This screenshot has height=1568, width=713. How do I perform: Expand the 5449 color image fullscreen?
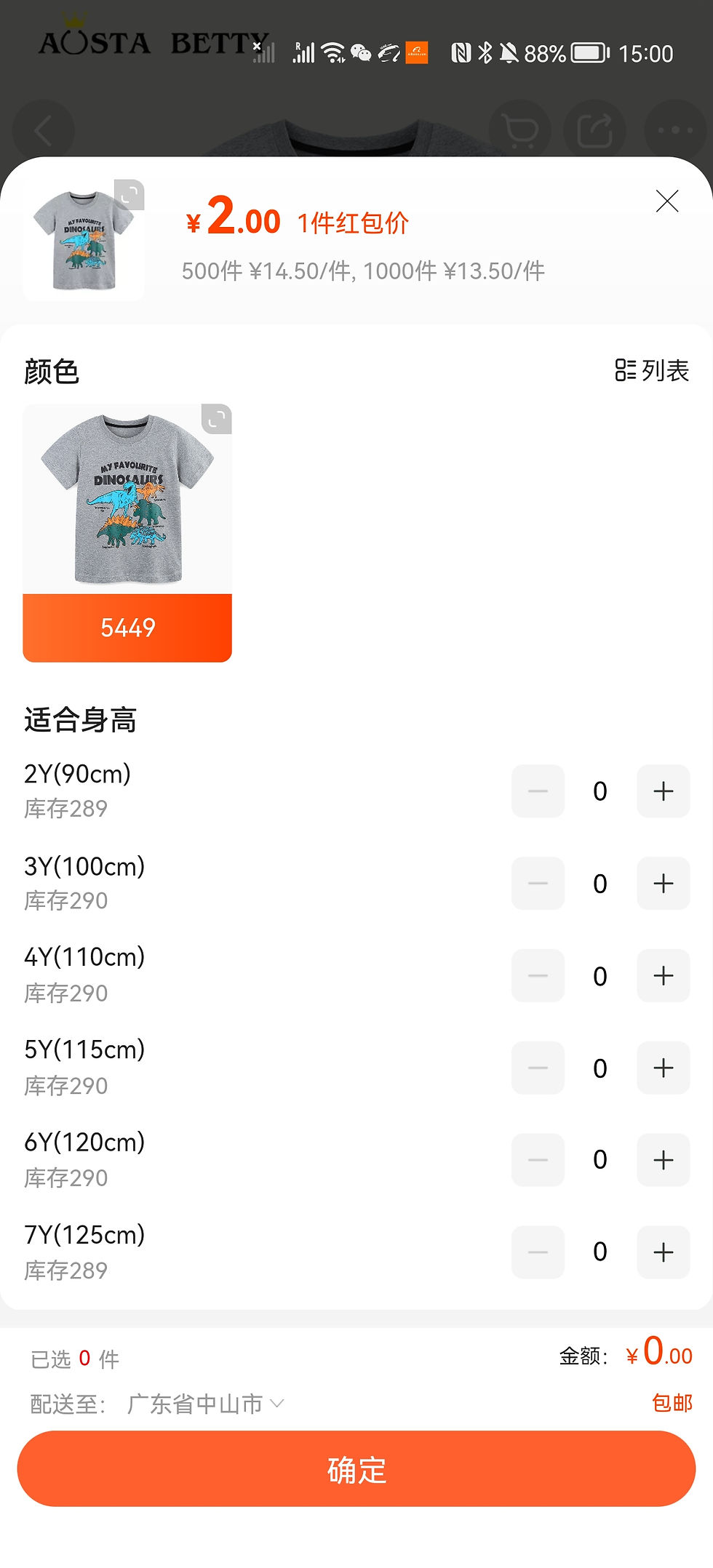pyautogui.click(x=216, y=420)
